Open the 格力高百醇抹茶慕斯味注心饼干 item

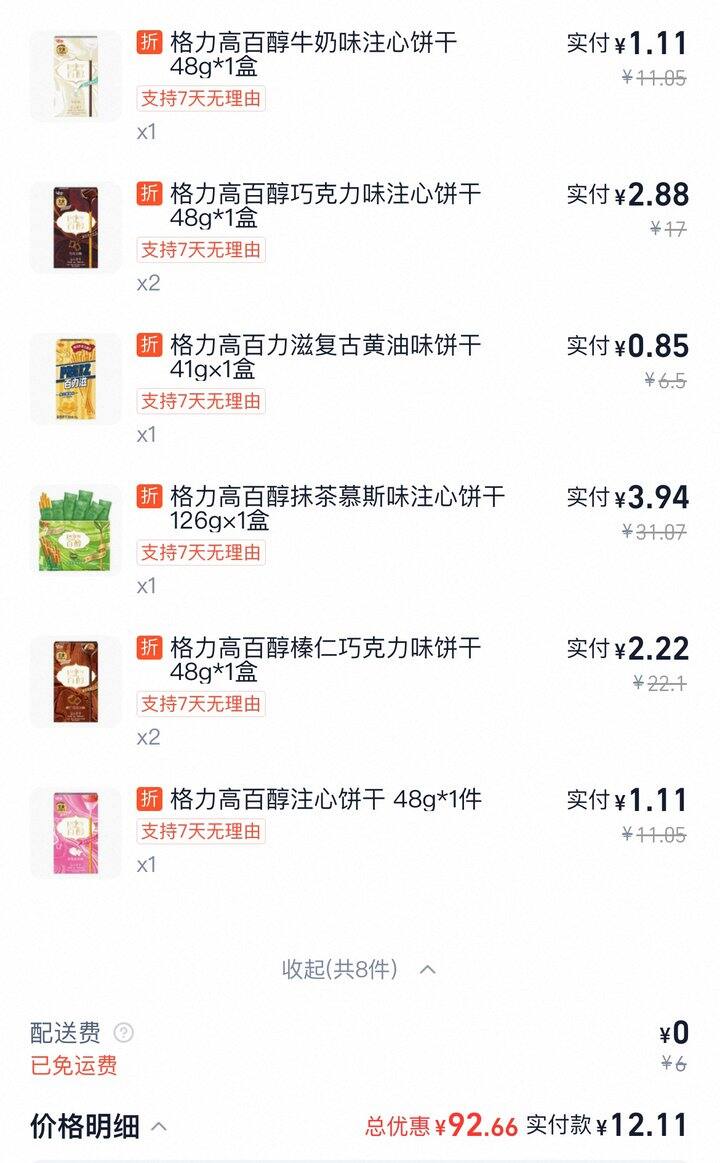click(337, 508)
